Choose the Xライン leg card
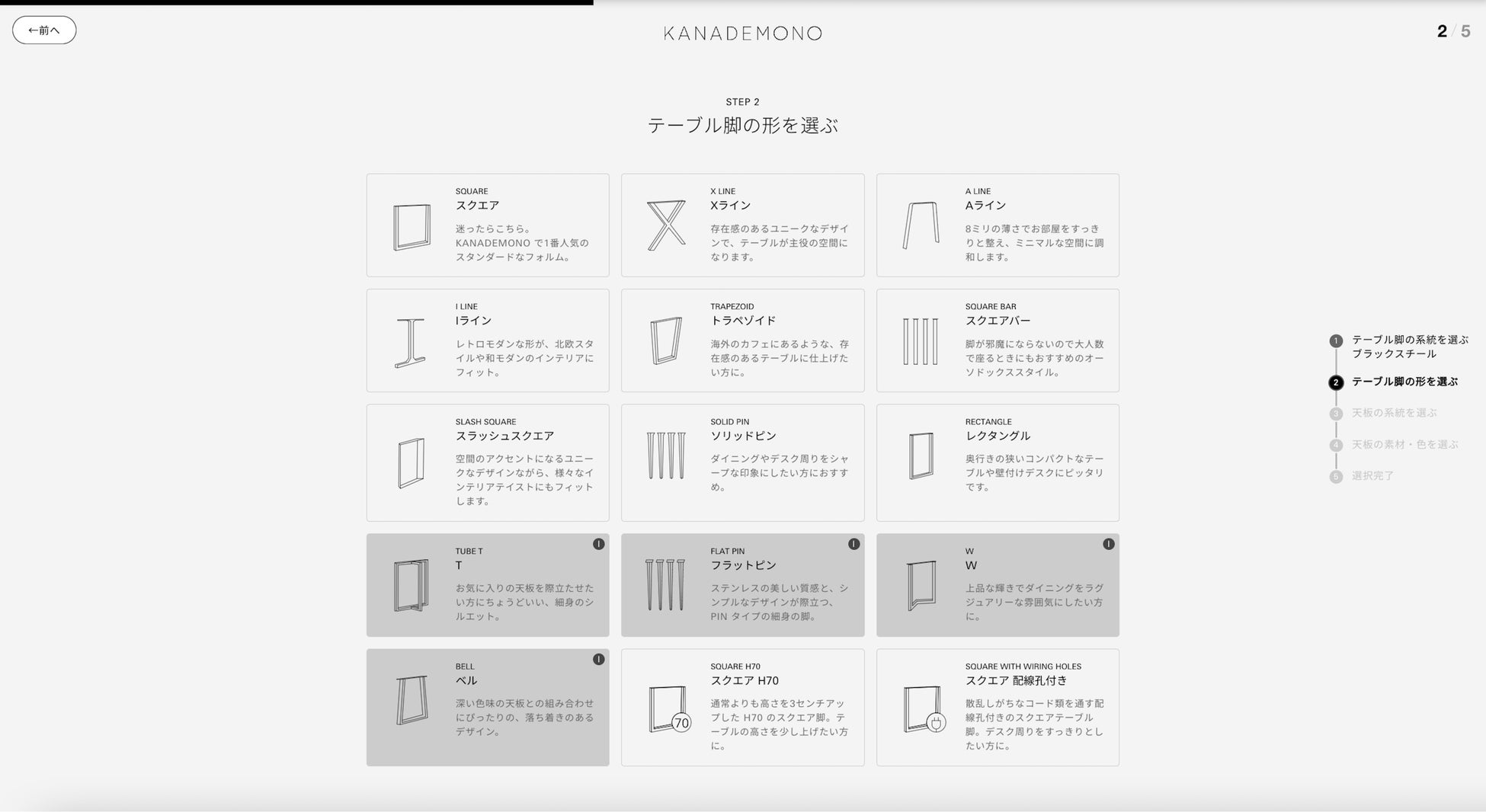 tap(742, 225)
